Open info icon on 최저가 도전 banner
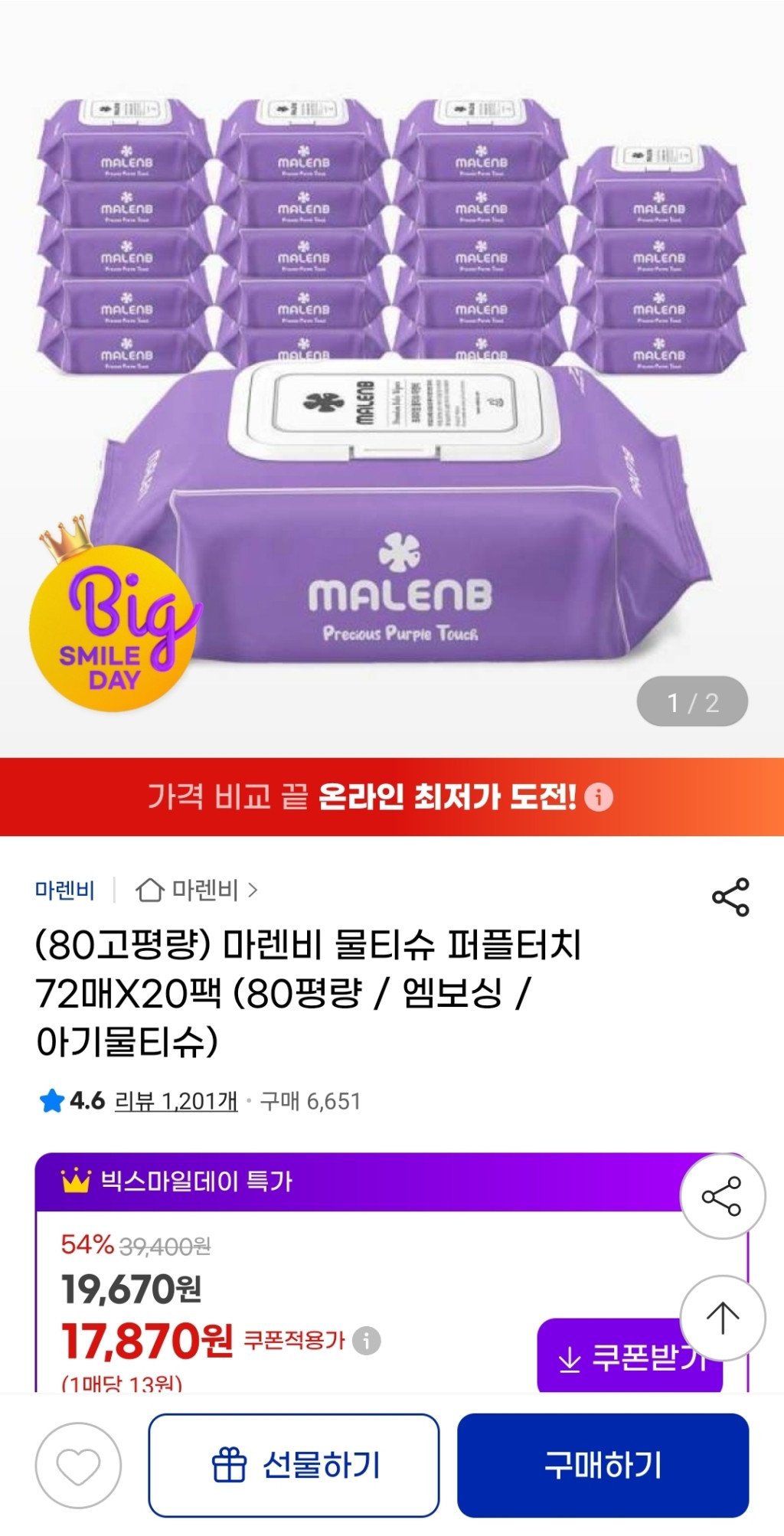This screenshot has height=1536, width=784. (599, 797)
